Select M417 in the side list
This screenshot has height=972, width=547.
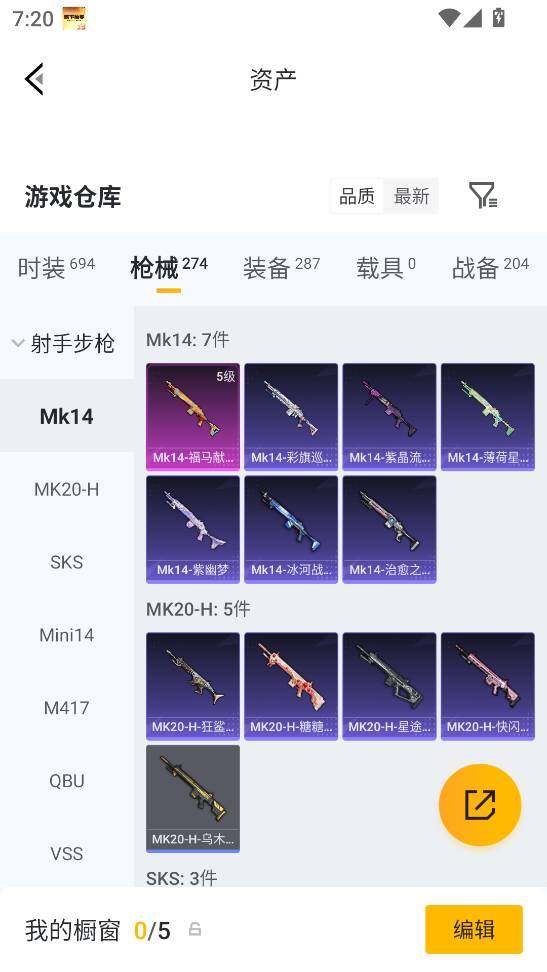[x=66, y=708]
